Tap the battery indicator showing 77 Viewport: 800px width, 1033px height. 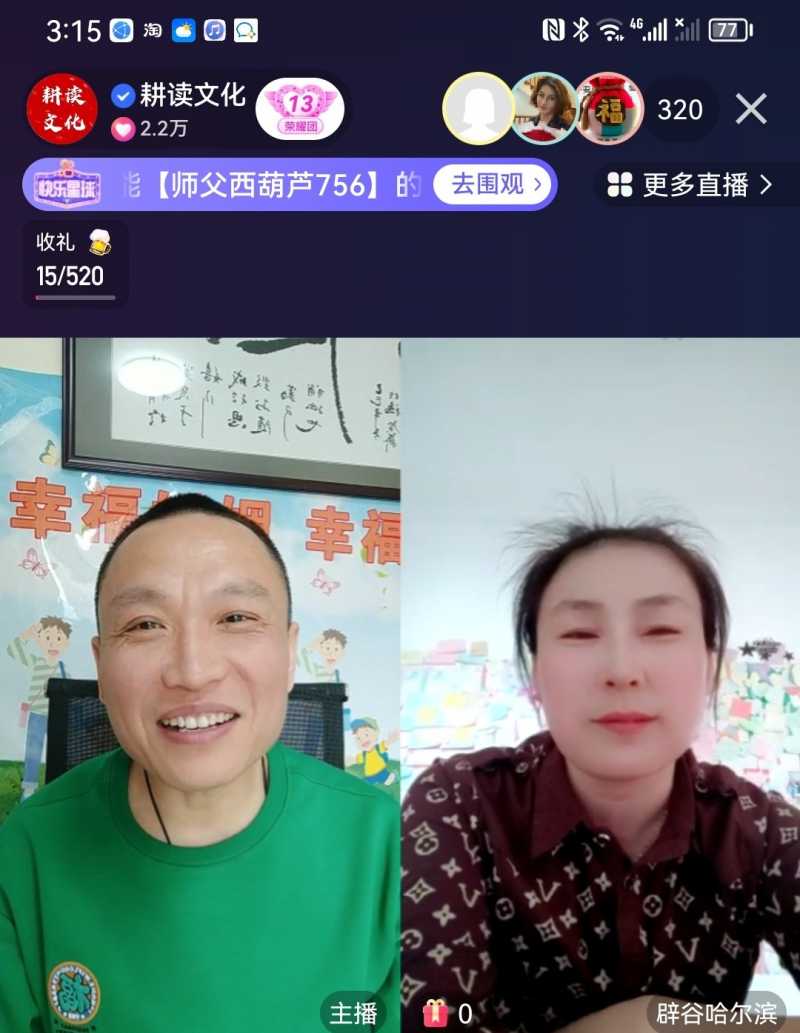728,29
